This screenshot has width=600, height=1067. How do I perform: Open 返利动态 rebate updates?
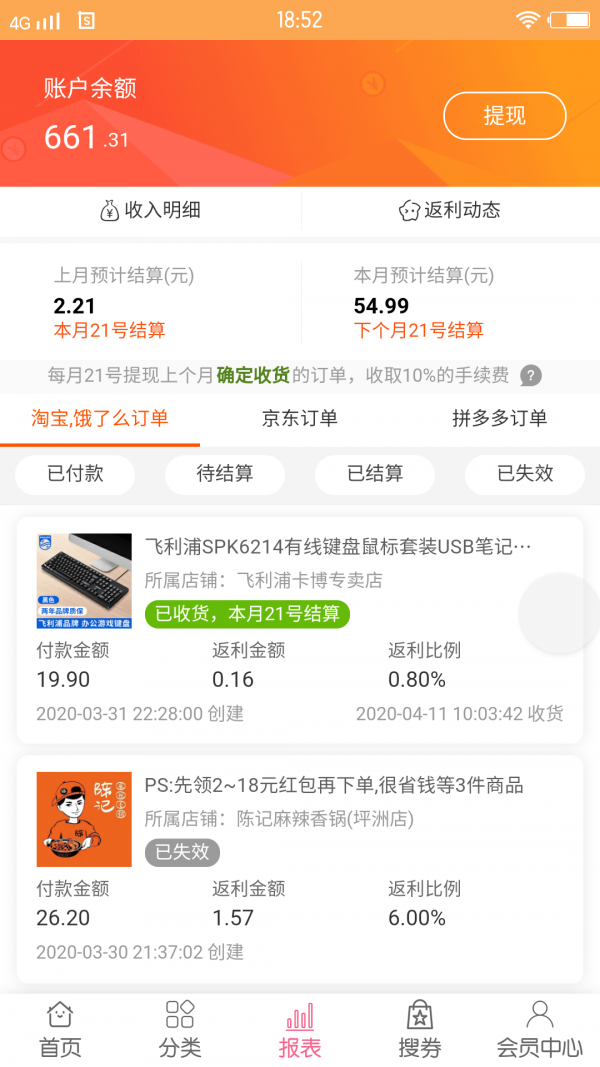(x=450, y=211)
